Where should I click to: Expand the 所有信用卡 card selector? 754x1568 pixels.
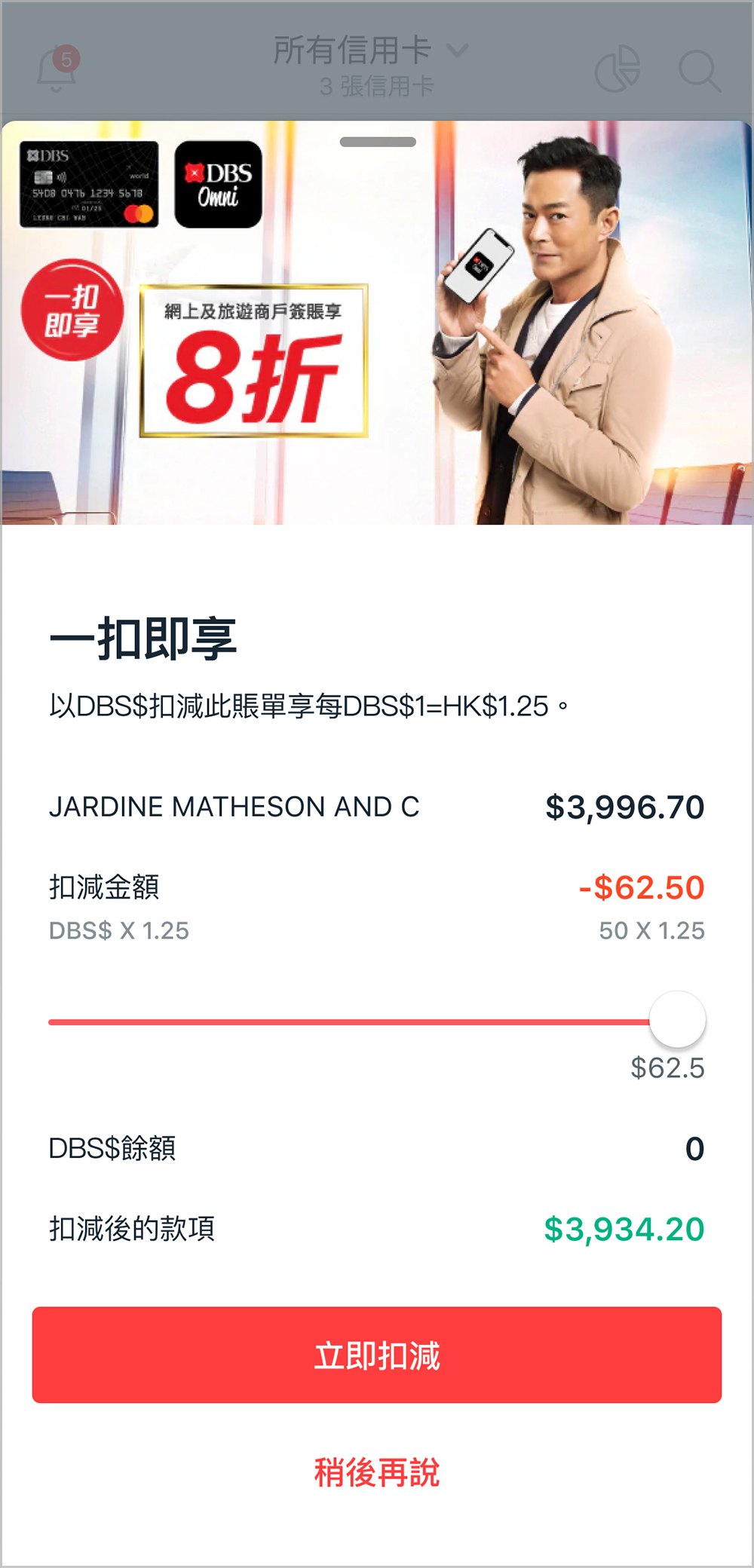(371, 51)
